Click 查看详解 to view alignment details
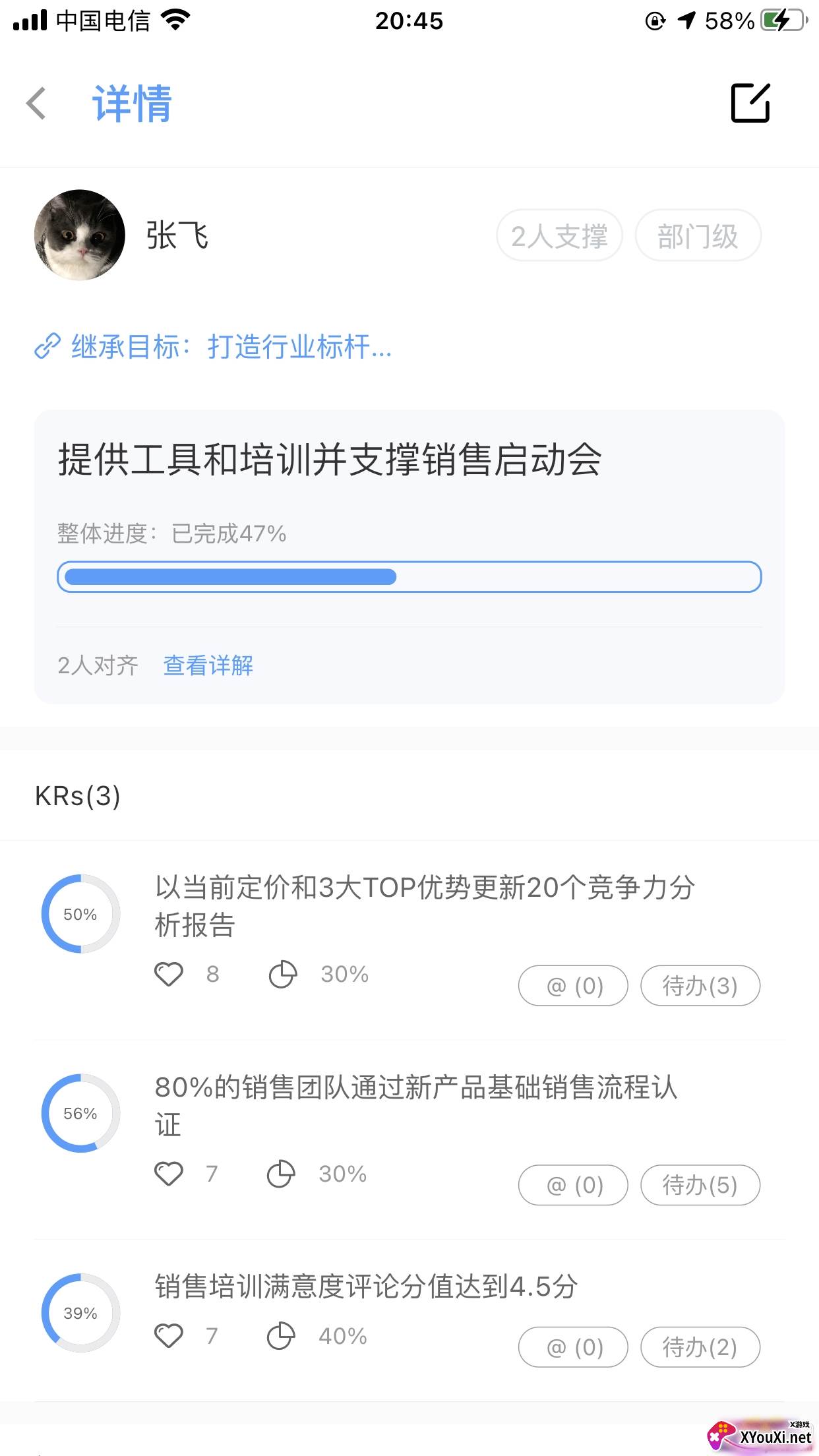The image size is (819, 1456). coord(208,666)
